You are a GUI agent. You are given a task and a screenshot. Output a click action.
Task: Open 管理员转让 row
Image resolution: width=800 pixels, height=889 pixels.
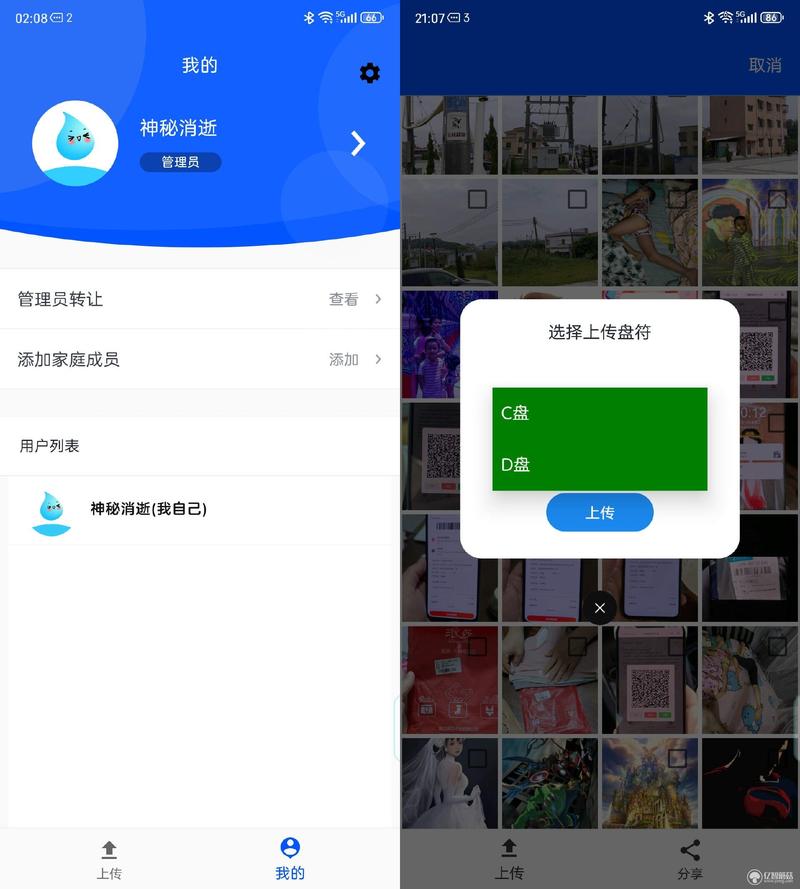point(200,299)
